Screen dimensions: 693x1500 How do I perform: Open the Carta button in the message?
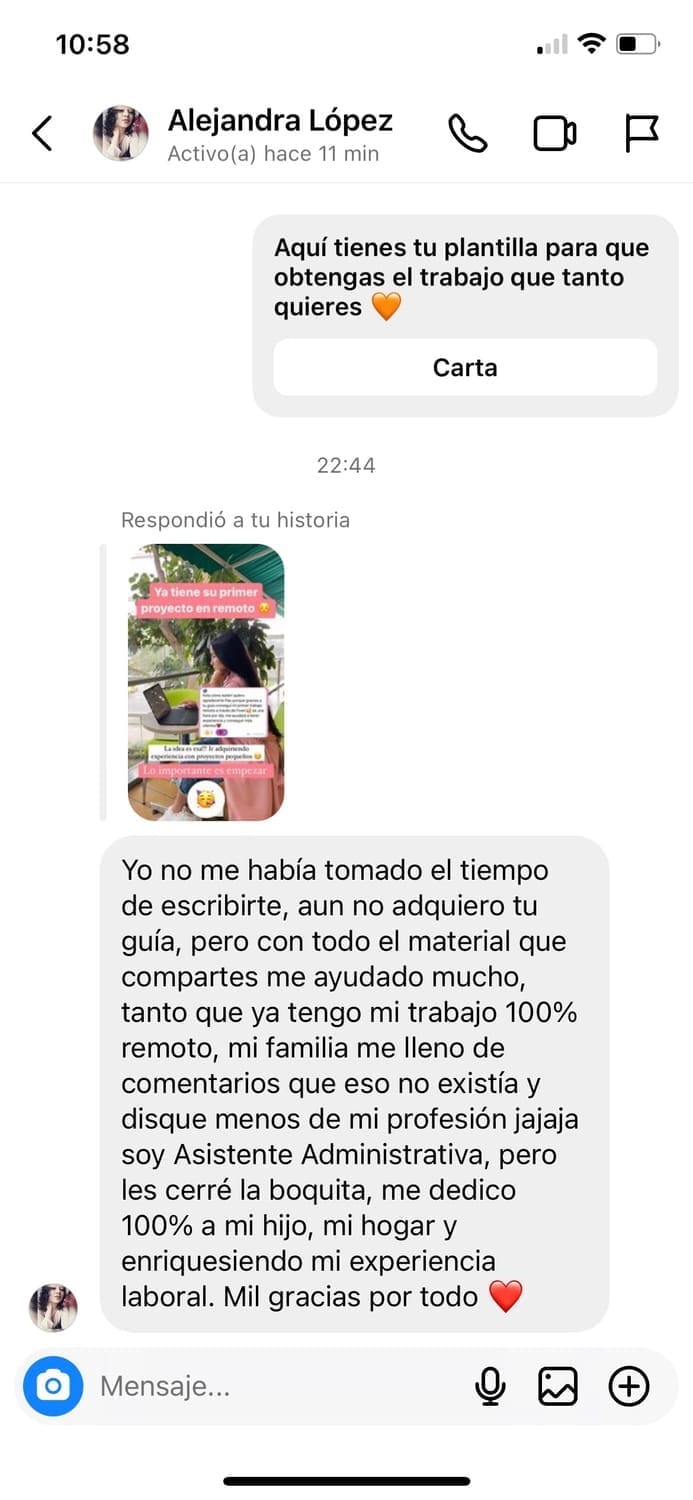coord(465,367)
